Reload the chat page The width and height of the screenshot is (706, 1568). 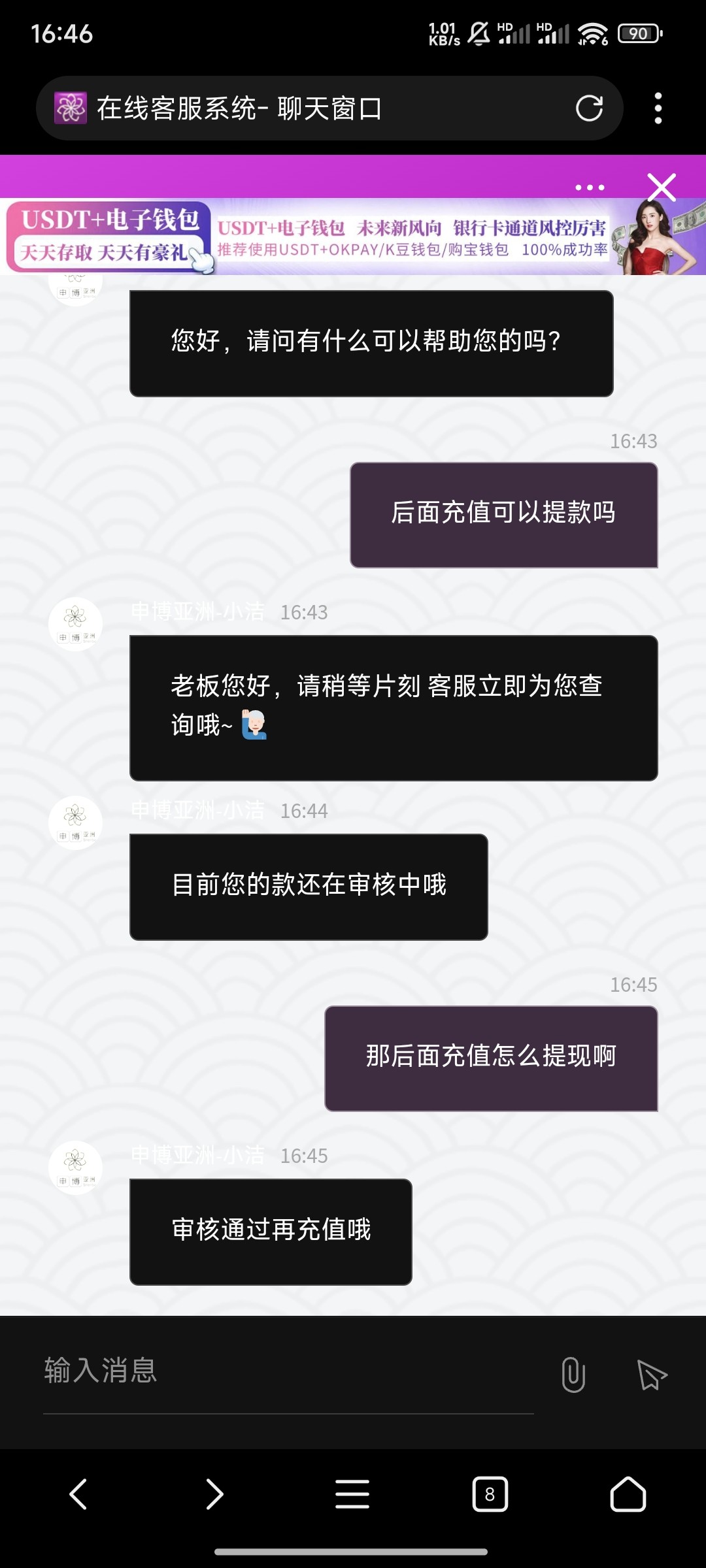589,108
